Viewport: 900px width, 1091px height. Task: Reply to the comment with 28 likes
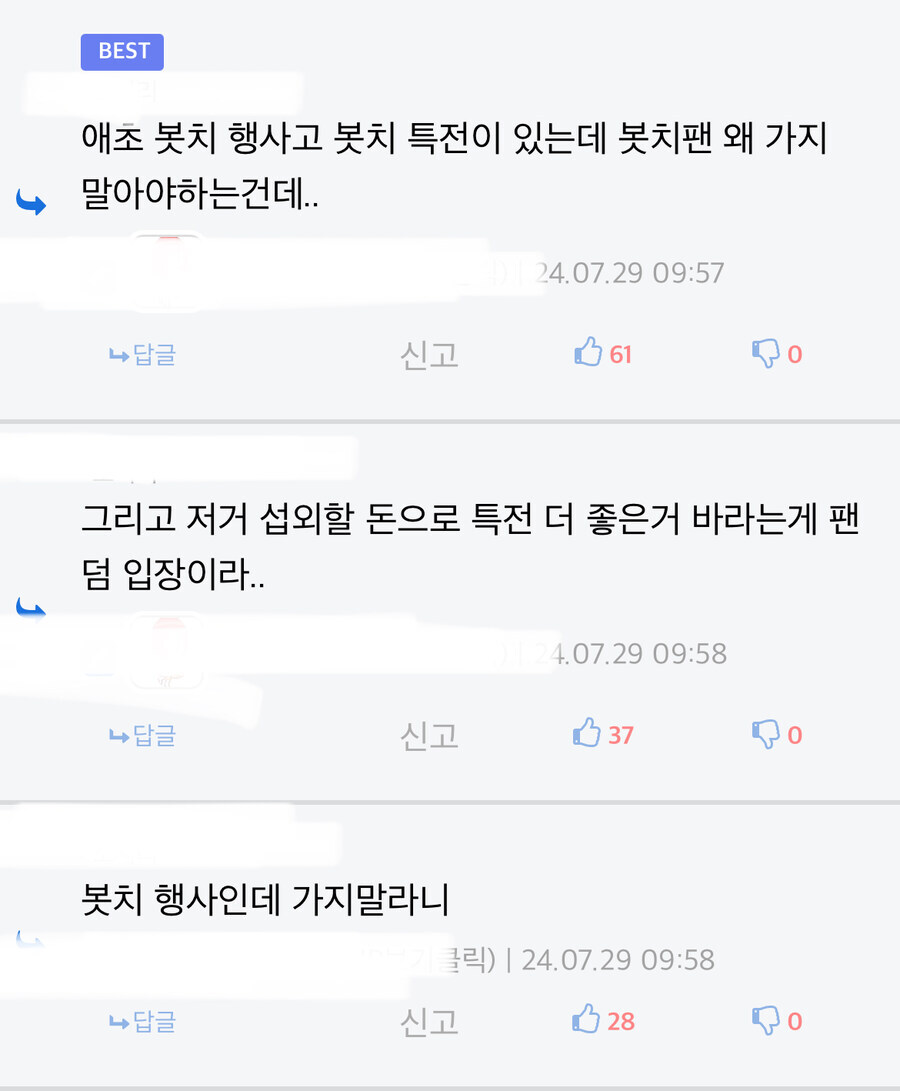(x=143, y=1021)
